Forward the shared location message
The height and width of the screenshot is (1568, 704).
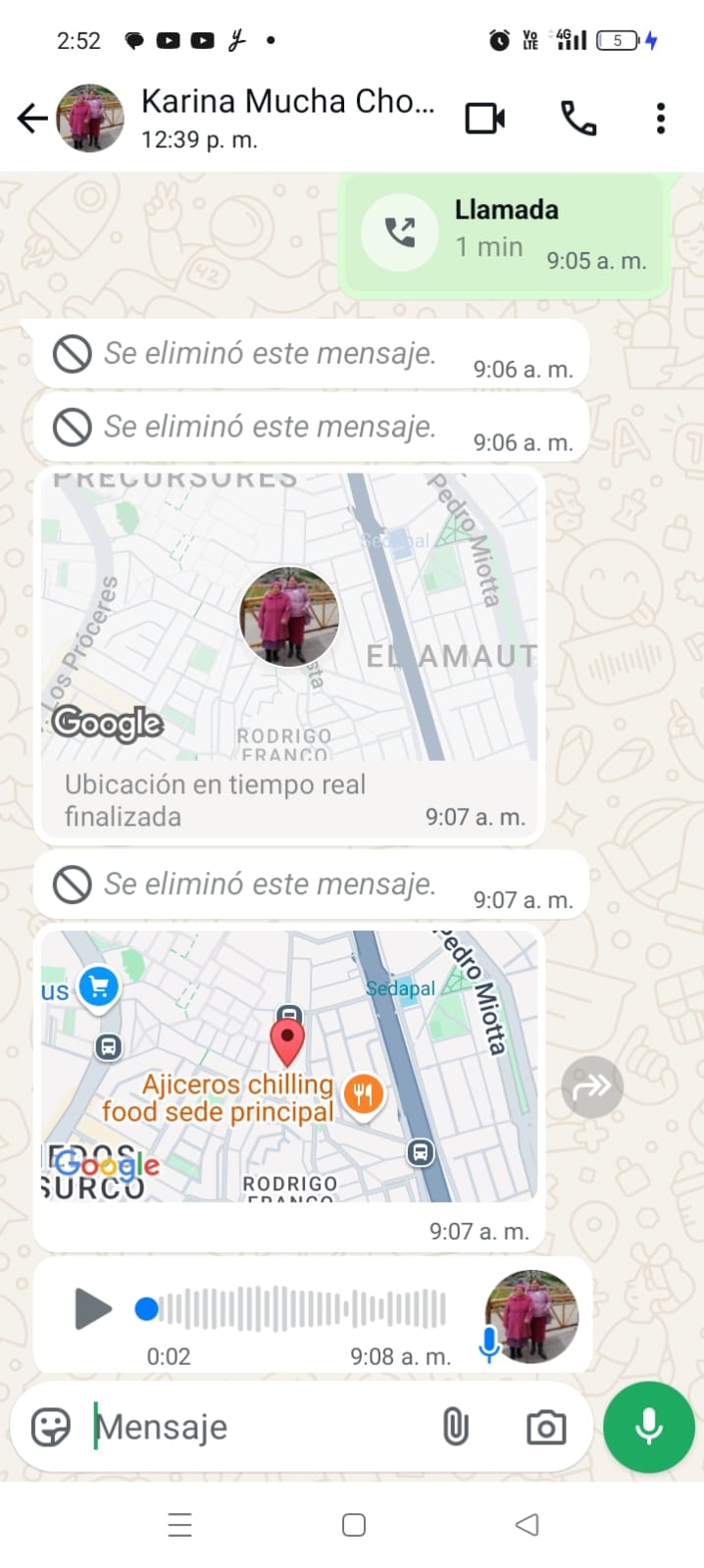(591, 1087)
